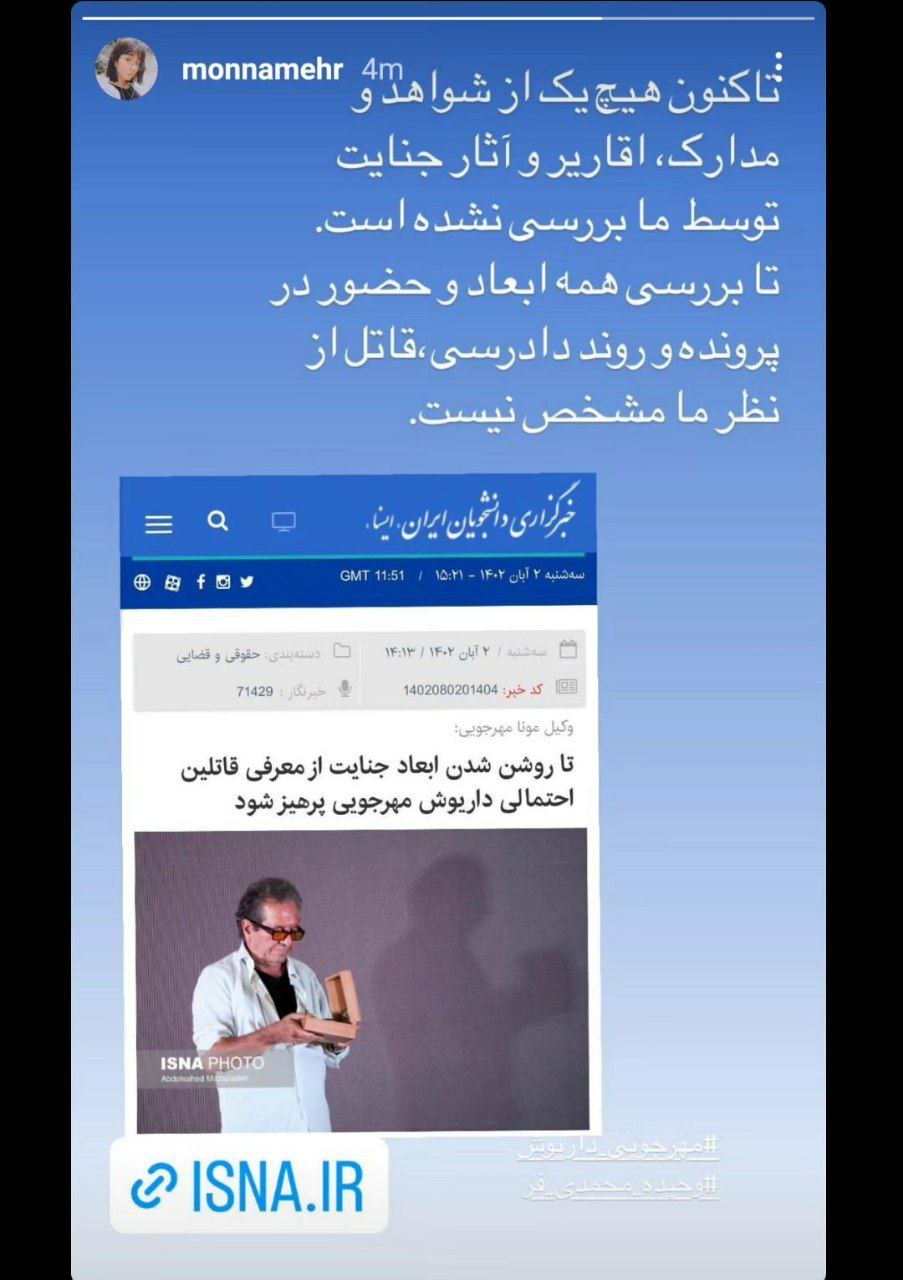The height and width of the screenshot is (1280, 903).
Task: Open the ISNA.IR link sticker
Action: (248, 1186)
